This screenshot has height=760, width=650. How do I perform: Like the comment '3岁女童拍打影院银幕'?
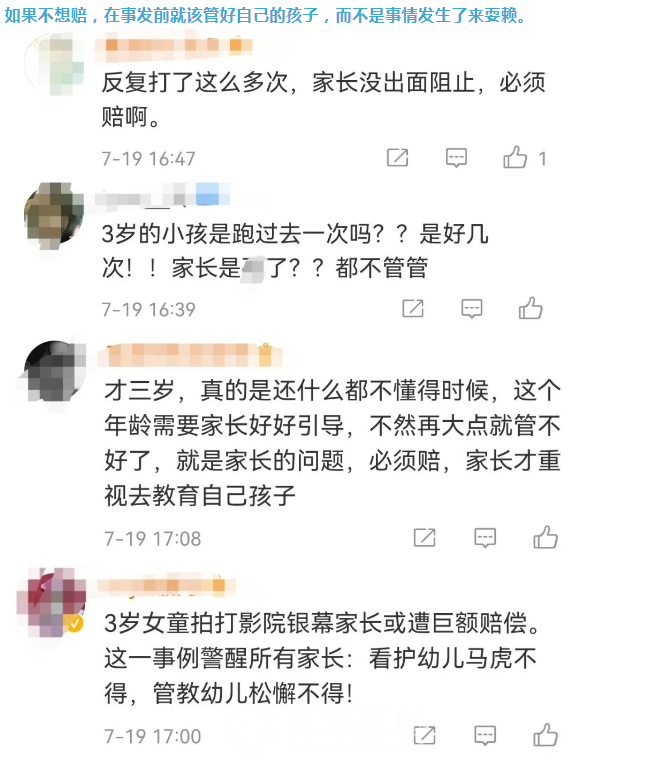(545, 736)
